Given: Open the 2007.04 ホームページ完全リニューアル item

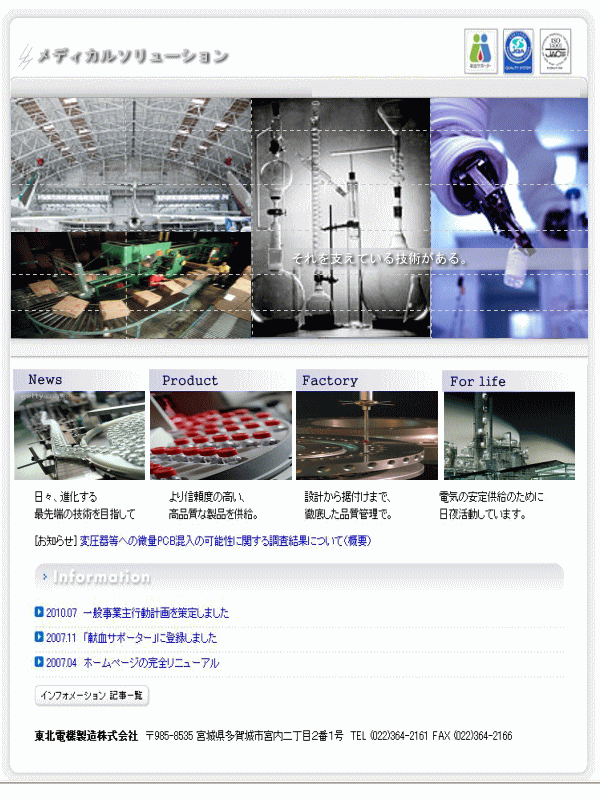Looking at the screenshot, I should 132,663.
